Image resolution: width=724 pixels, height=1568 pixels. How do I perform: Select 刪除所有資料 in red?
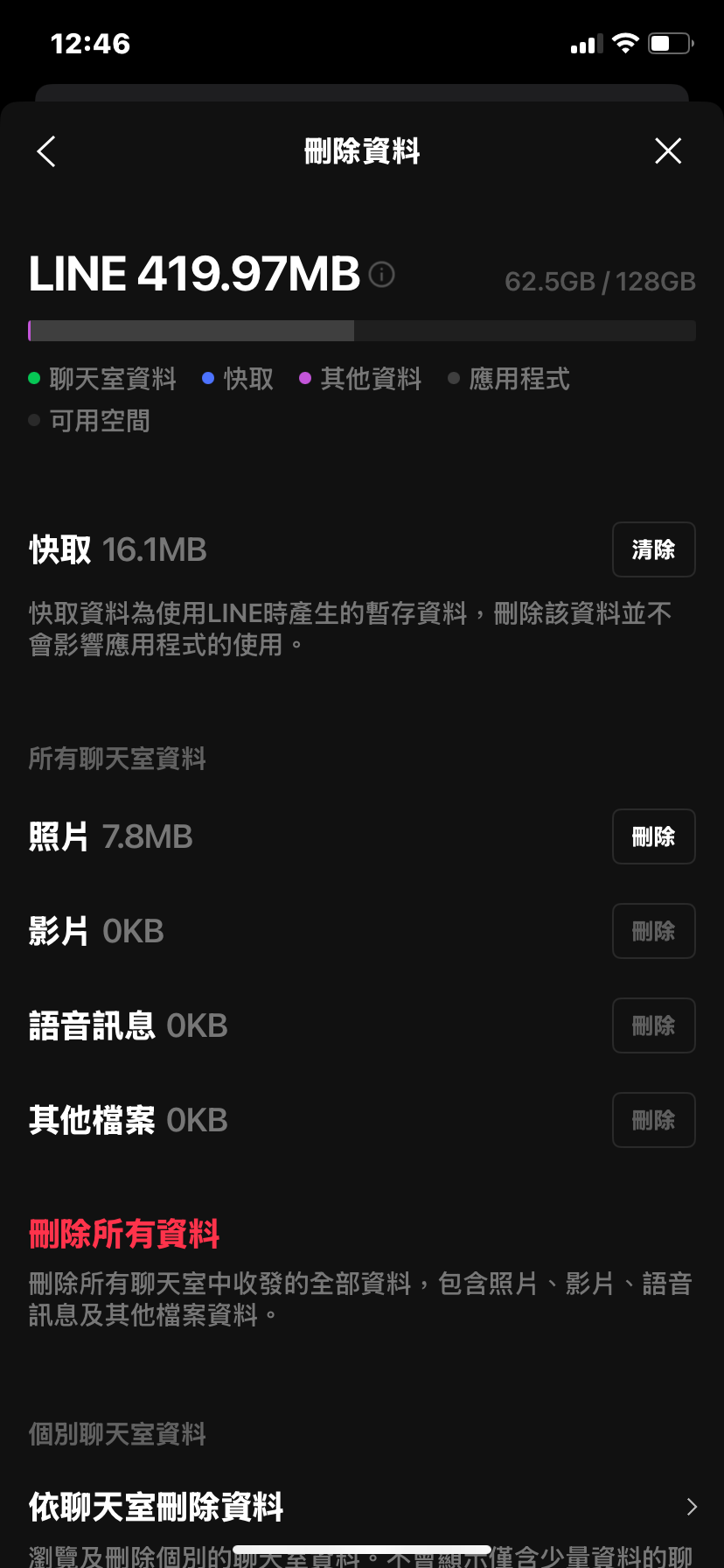click(124, 1234)
